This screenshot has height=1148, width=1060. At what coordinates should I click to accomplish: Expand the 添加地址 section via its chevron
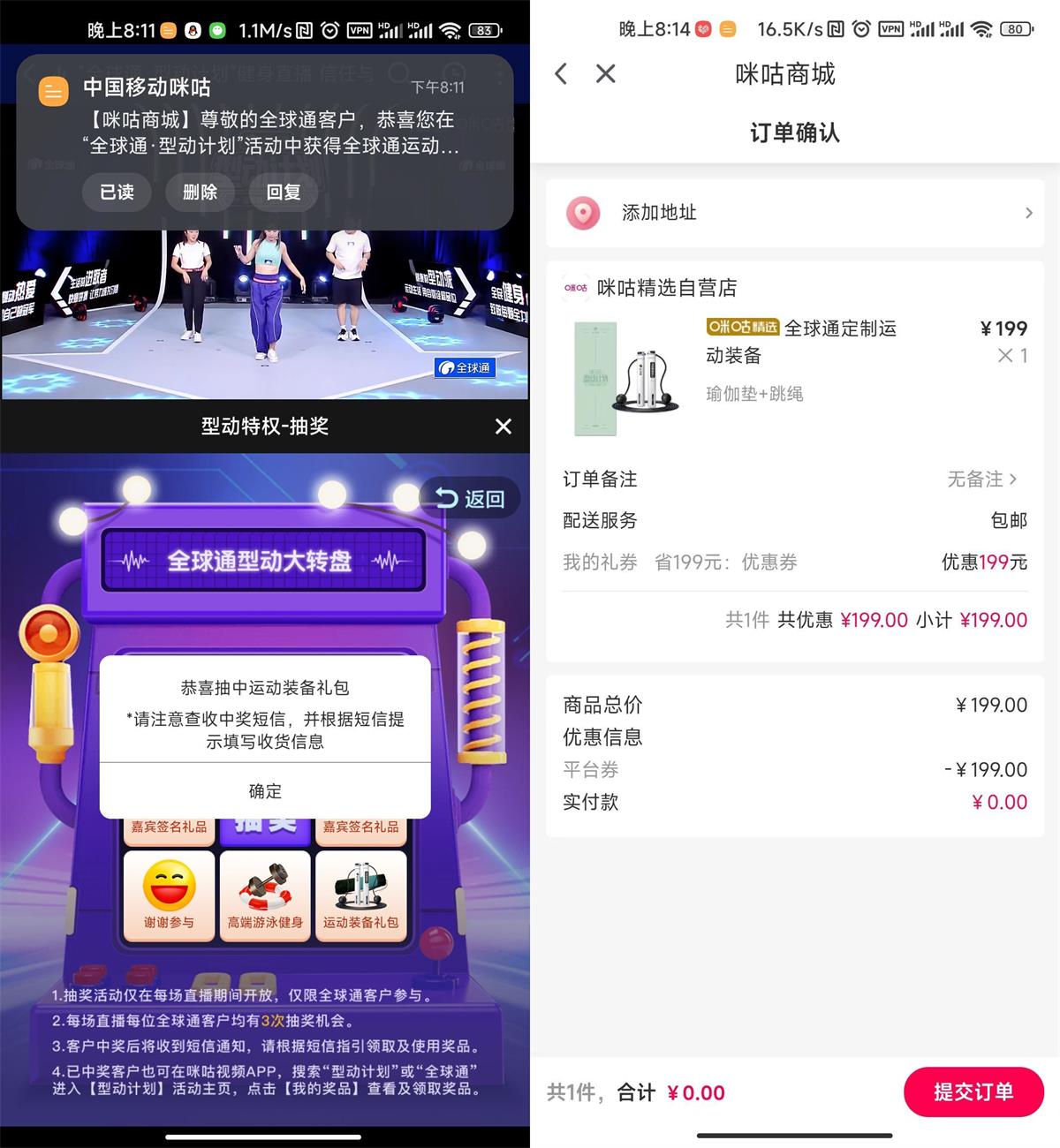(x=1027, y=213)
